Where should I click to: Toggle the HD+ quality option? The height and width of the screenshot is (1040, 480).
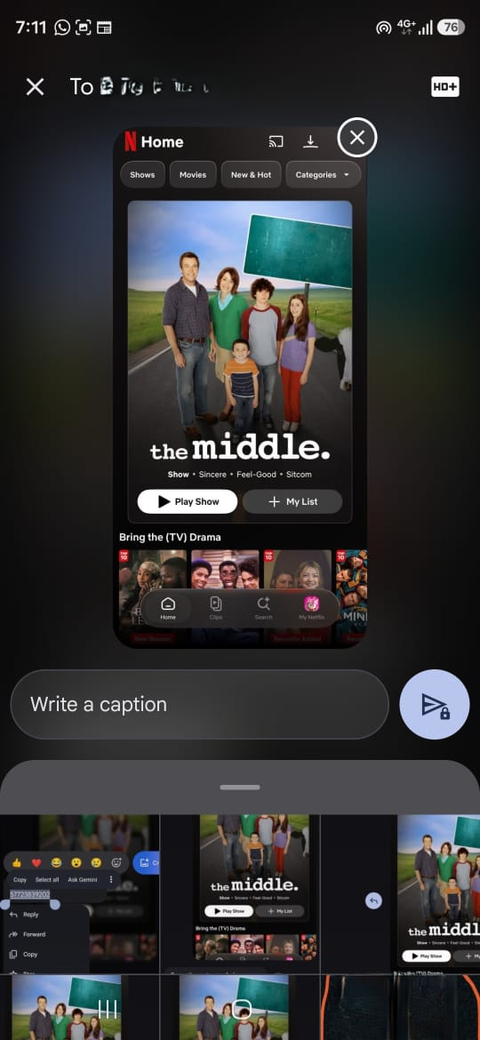click(445, 87)
